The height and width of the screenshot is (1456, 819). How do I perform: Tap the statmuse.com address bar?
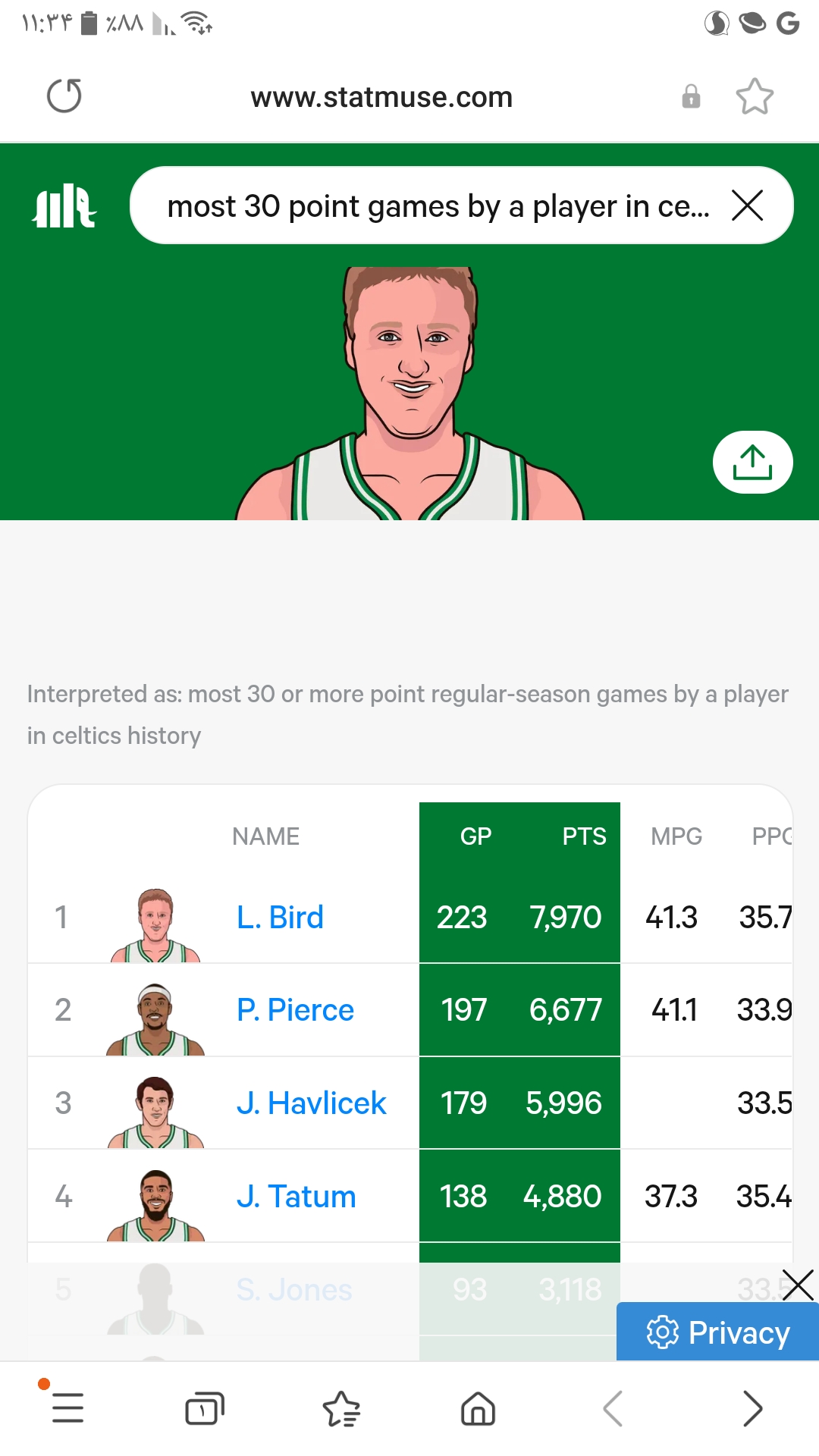point(381,97)
